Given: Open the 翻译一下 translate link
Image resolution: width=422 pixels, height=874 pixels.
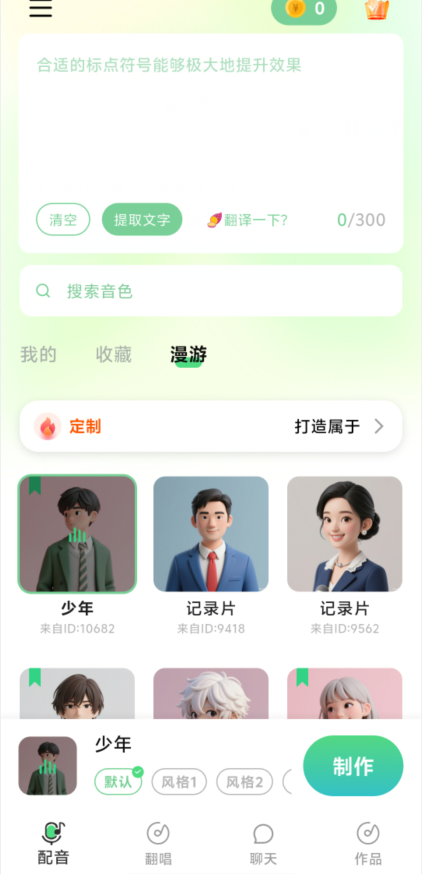Looking at the screenshot, I should coord(248,220).
